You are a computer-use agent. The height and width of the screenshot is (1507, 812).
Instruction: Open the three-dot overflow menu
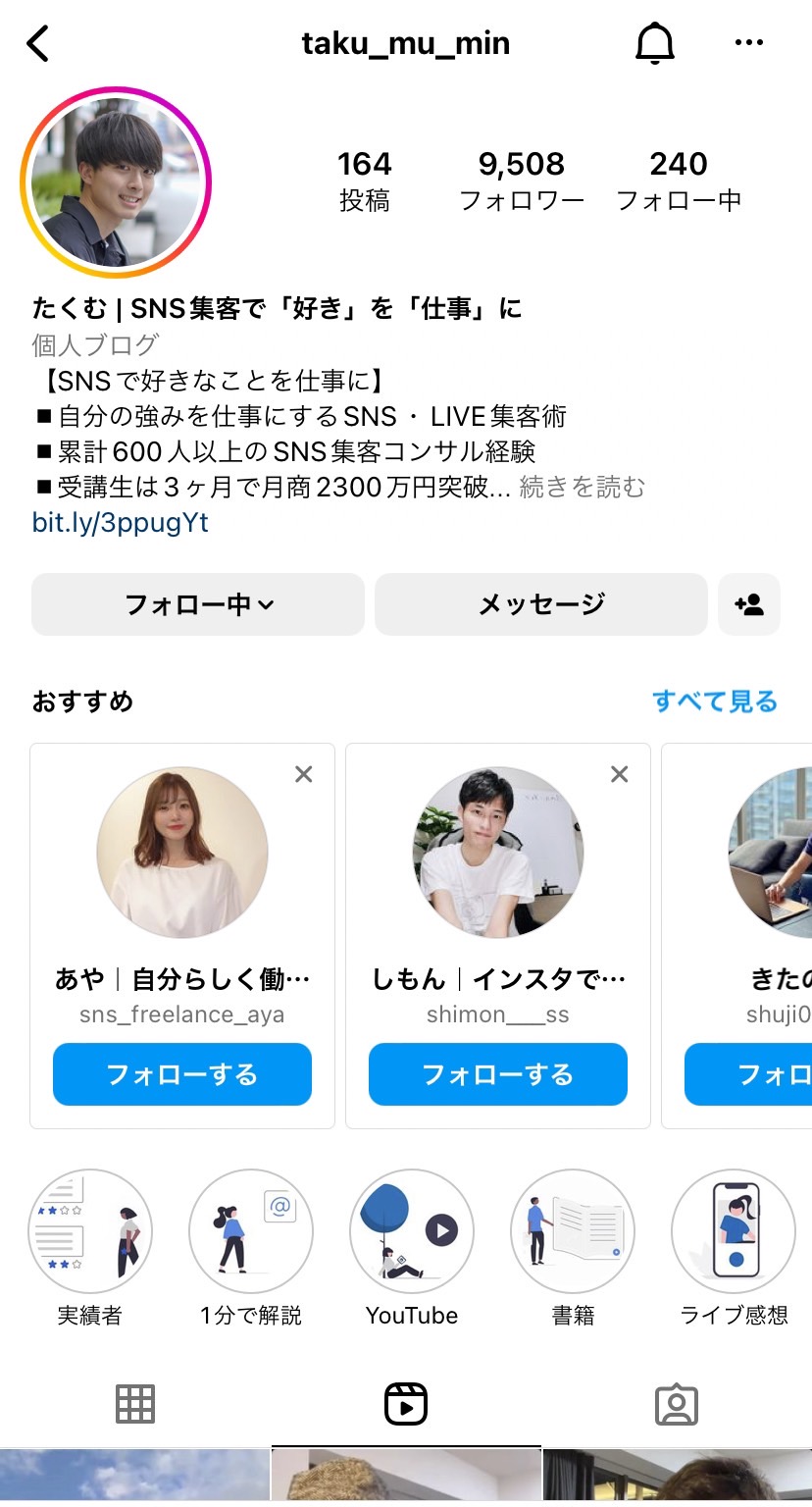click(748, 42)
